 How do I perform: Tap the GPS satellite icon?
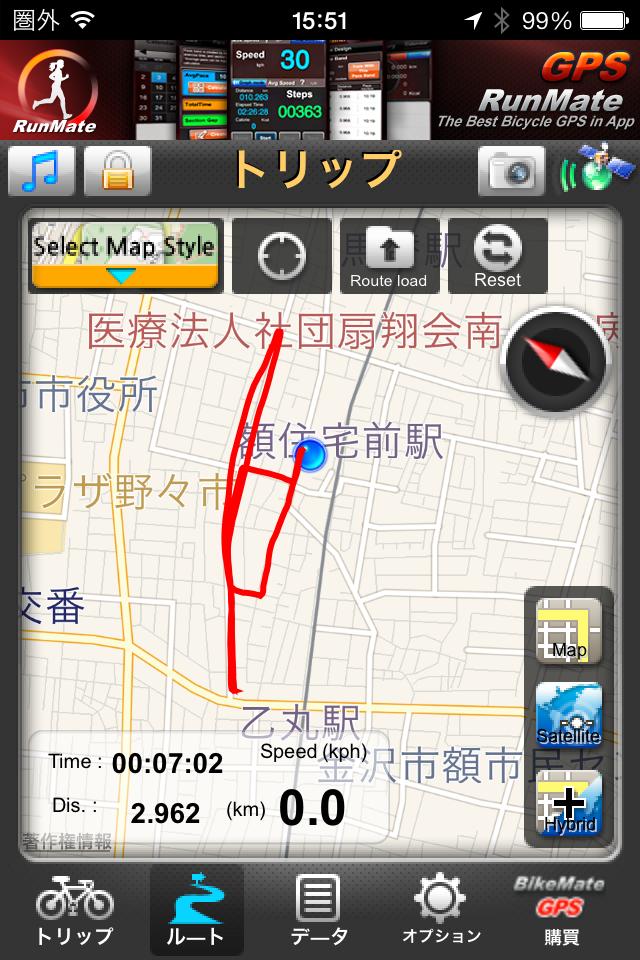pos(596,171)
